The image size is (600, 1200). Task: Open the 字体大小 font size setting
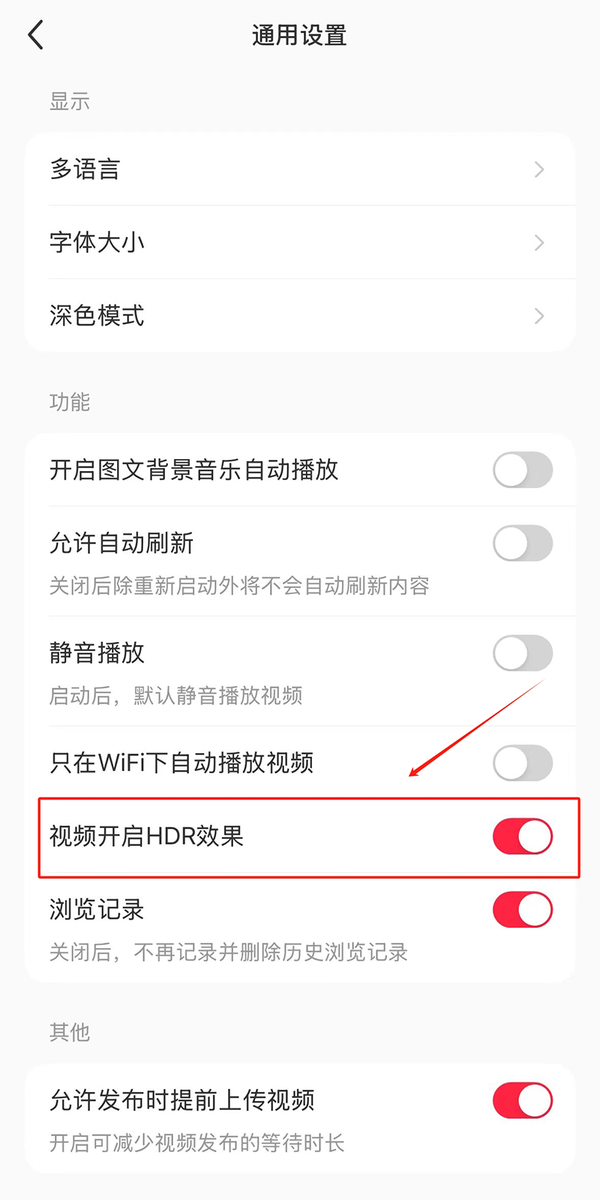[x=300, y=242]
